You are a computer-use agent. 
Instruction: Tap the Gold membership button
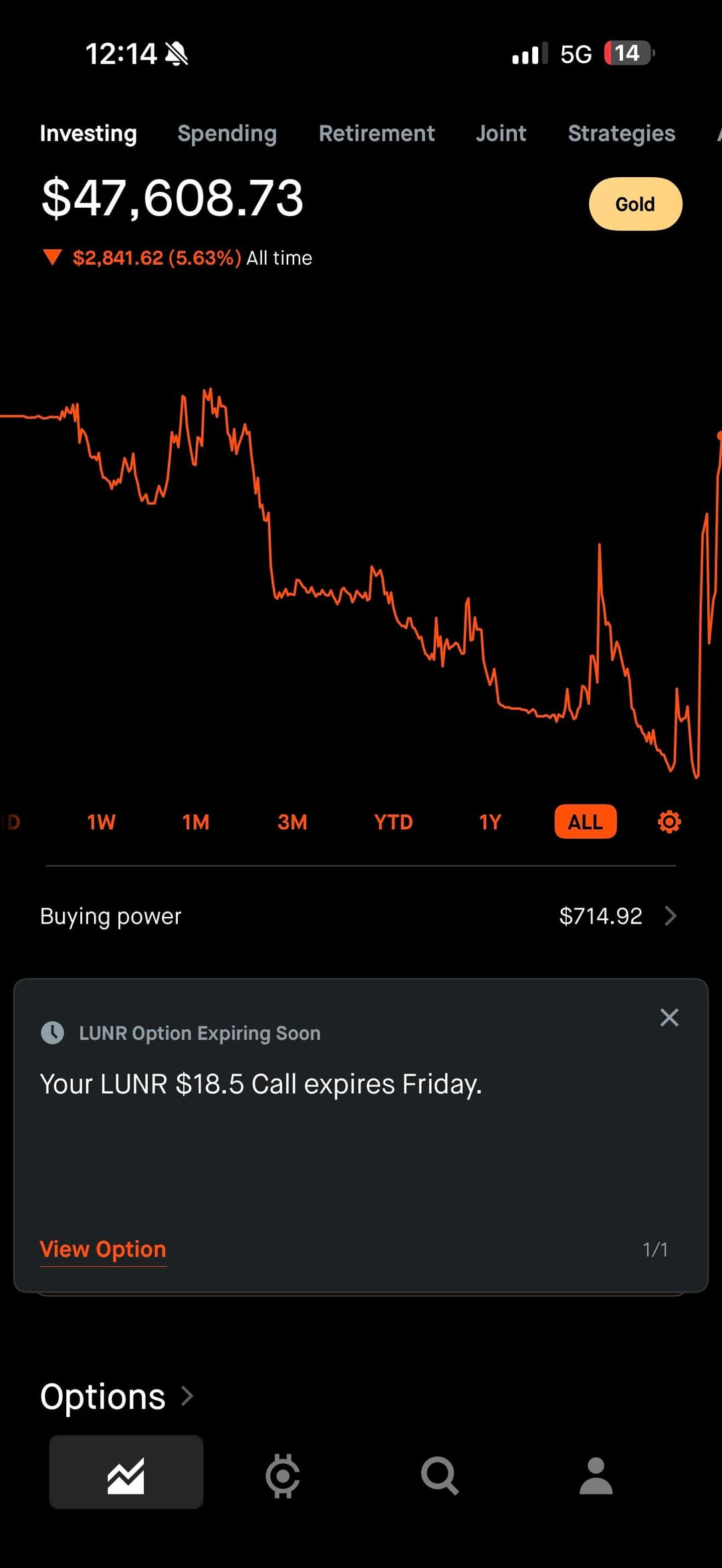pyautogui.click(x=635, y=204)
